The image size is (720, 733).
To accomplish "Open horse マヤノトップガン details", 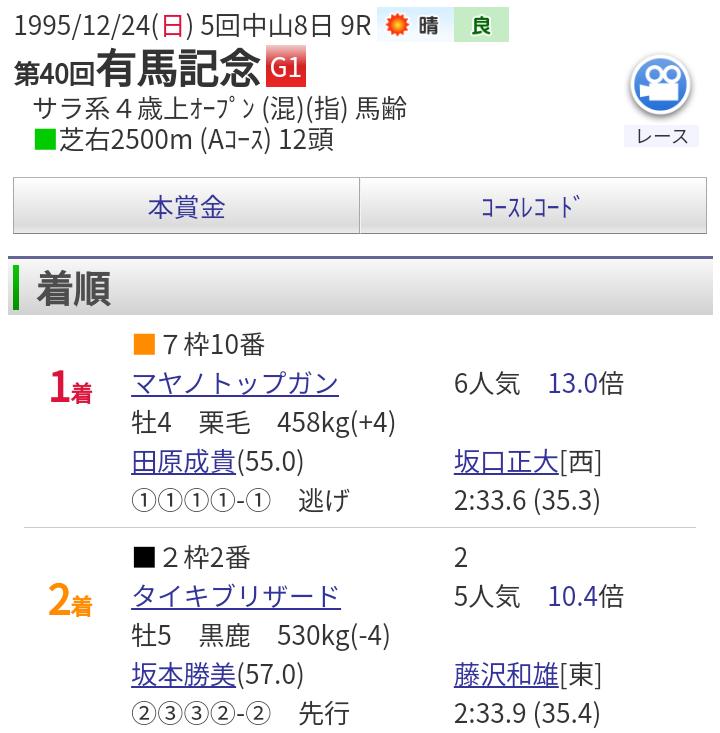I will (x=235, y=383).
